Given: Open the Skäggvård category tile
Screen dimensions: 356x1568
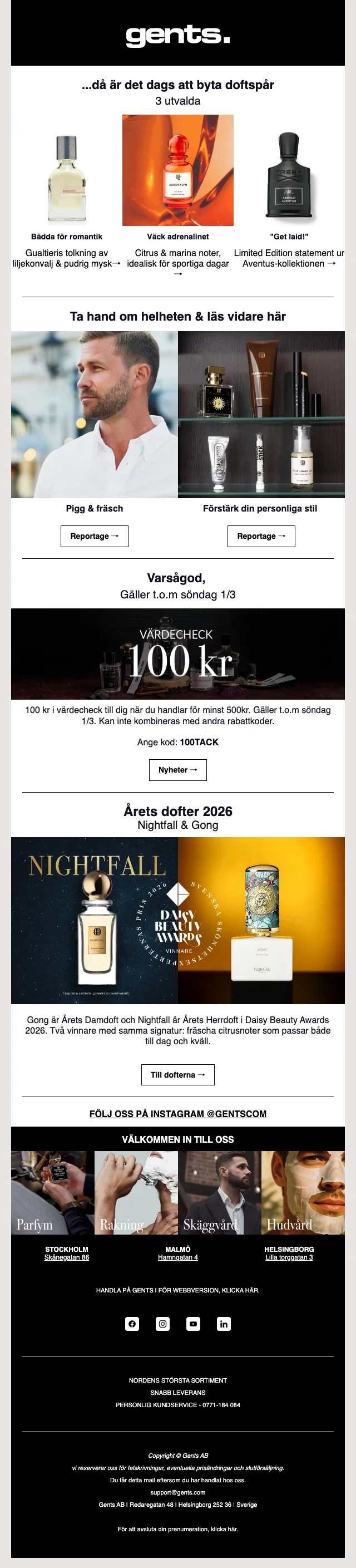Looking at the screenshot, I should click(x=219, y=1192).
